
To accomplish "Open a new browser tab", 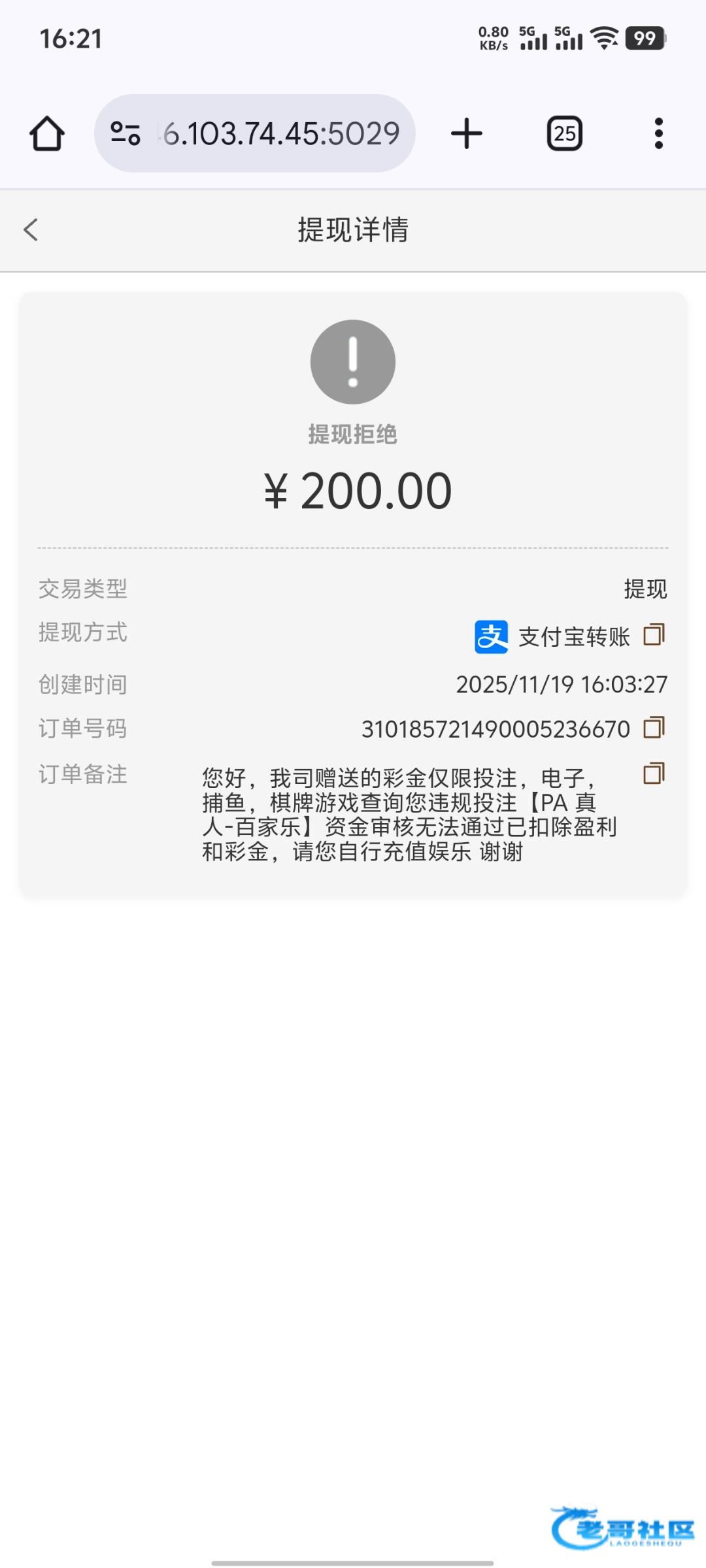I will (467, 134).
